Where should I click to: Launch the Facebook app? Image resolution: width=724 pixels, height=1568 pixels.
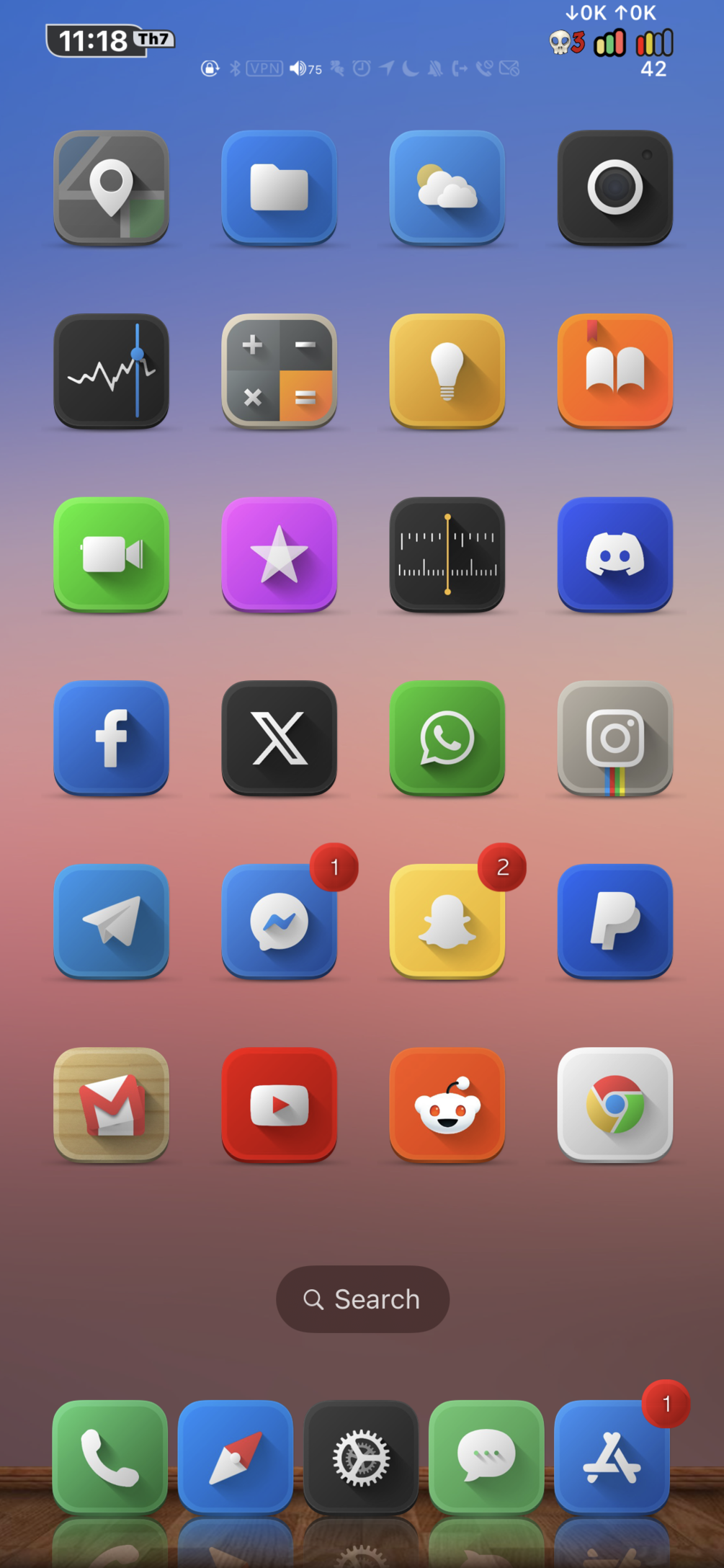pos(111,739)
